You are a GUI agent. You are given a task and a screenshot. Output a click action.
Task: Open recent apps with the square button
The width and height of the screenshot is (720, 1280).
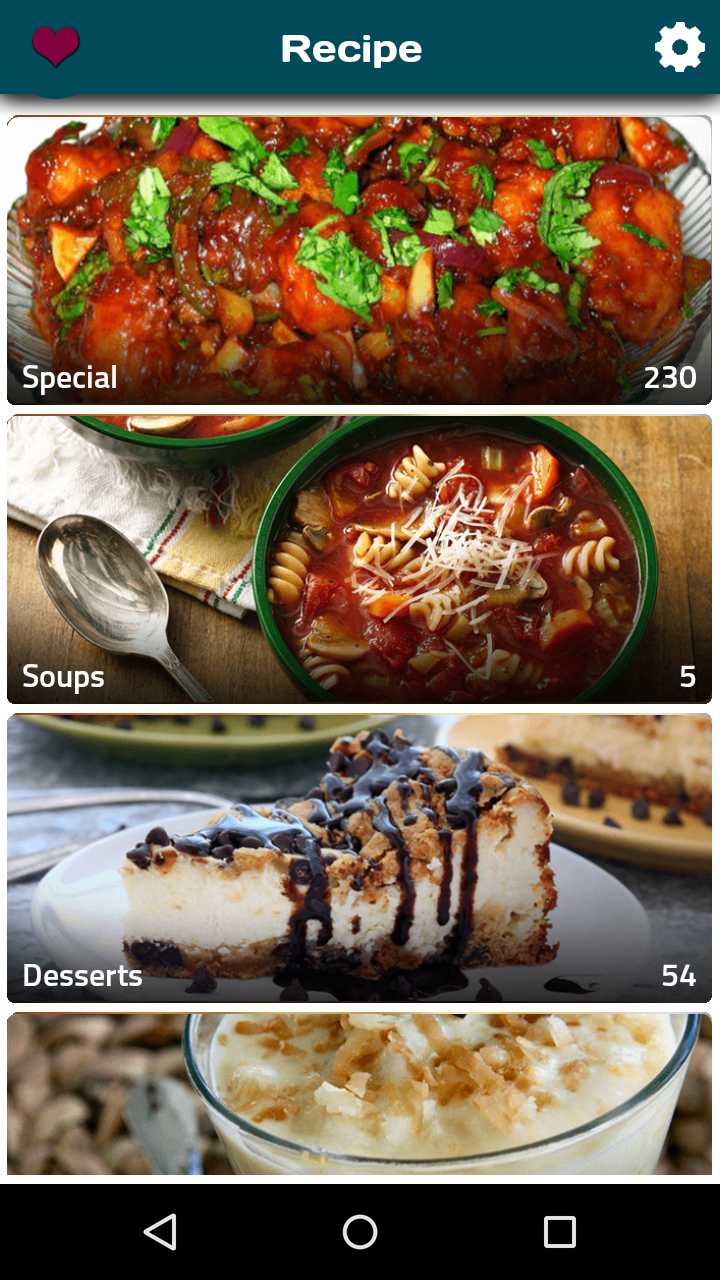click(559, 1232)
